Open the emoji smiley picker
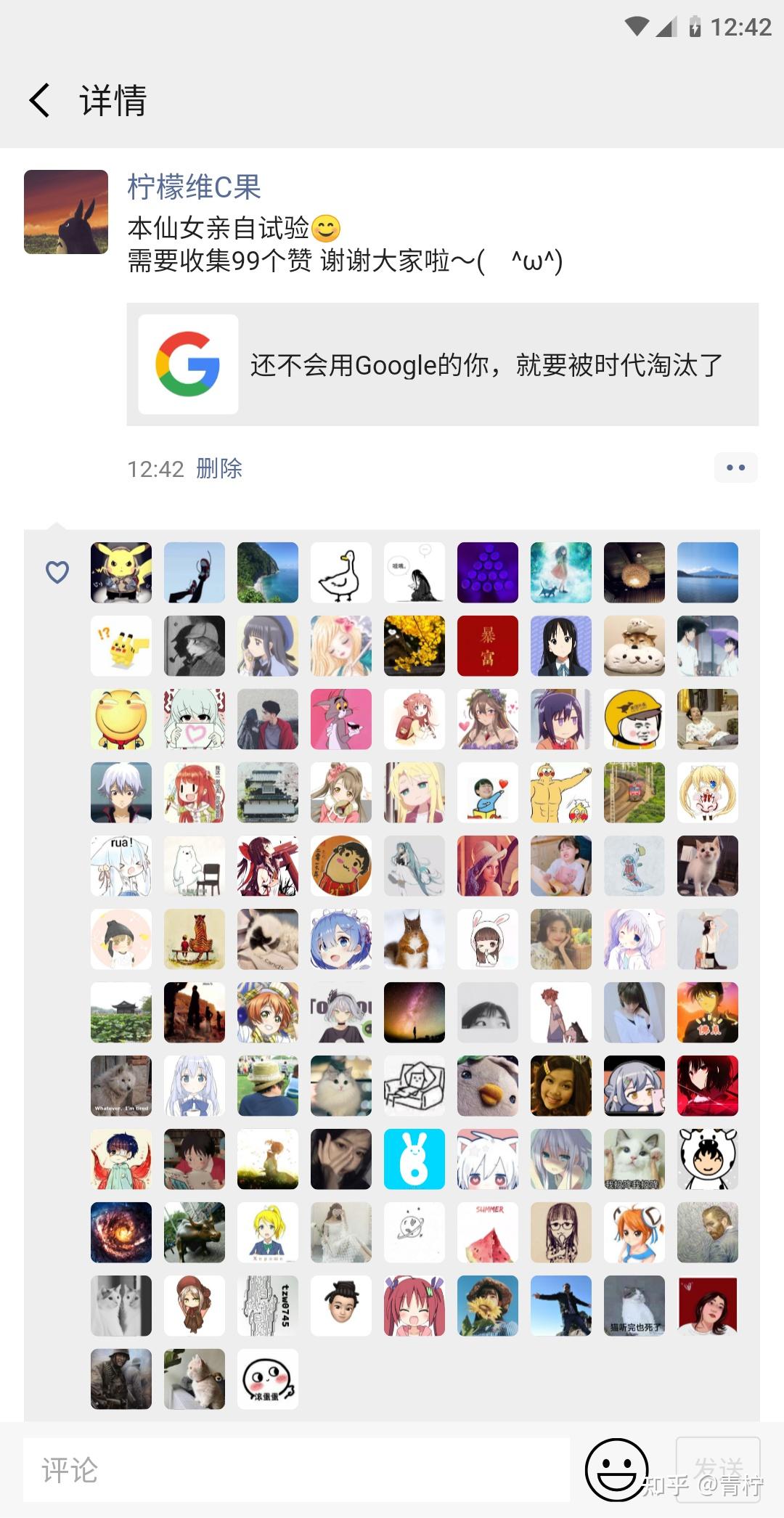Viewport: 784px width, 1518px height. [616, 1470]
